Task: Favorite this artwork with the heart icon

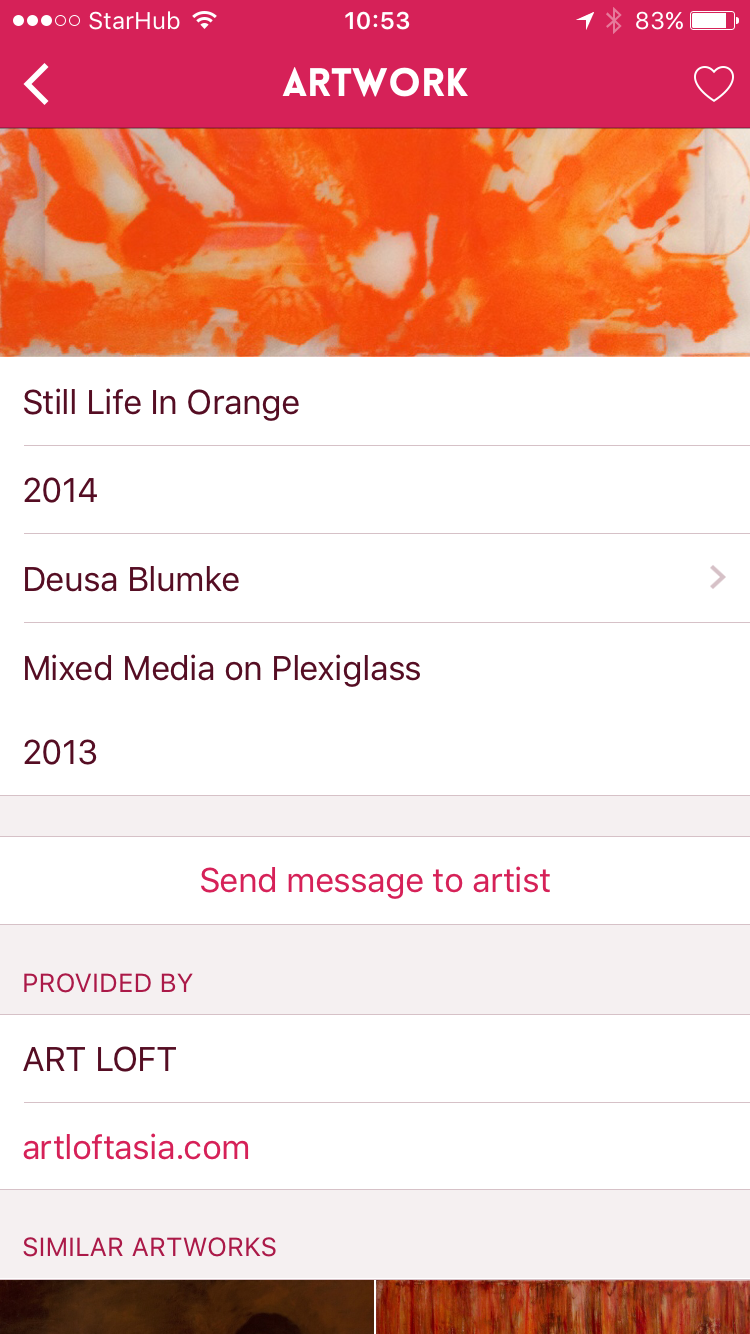Action: (x=713, y=84)
